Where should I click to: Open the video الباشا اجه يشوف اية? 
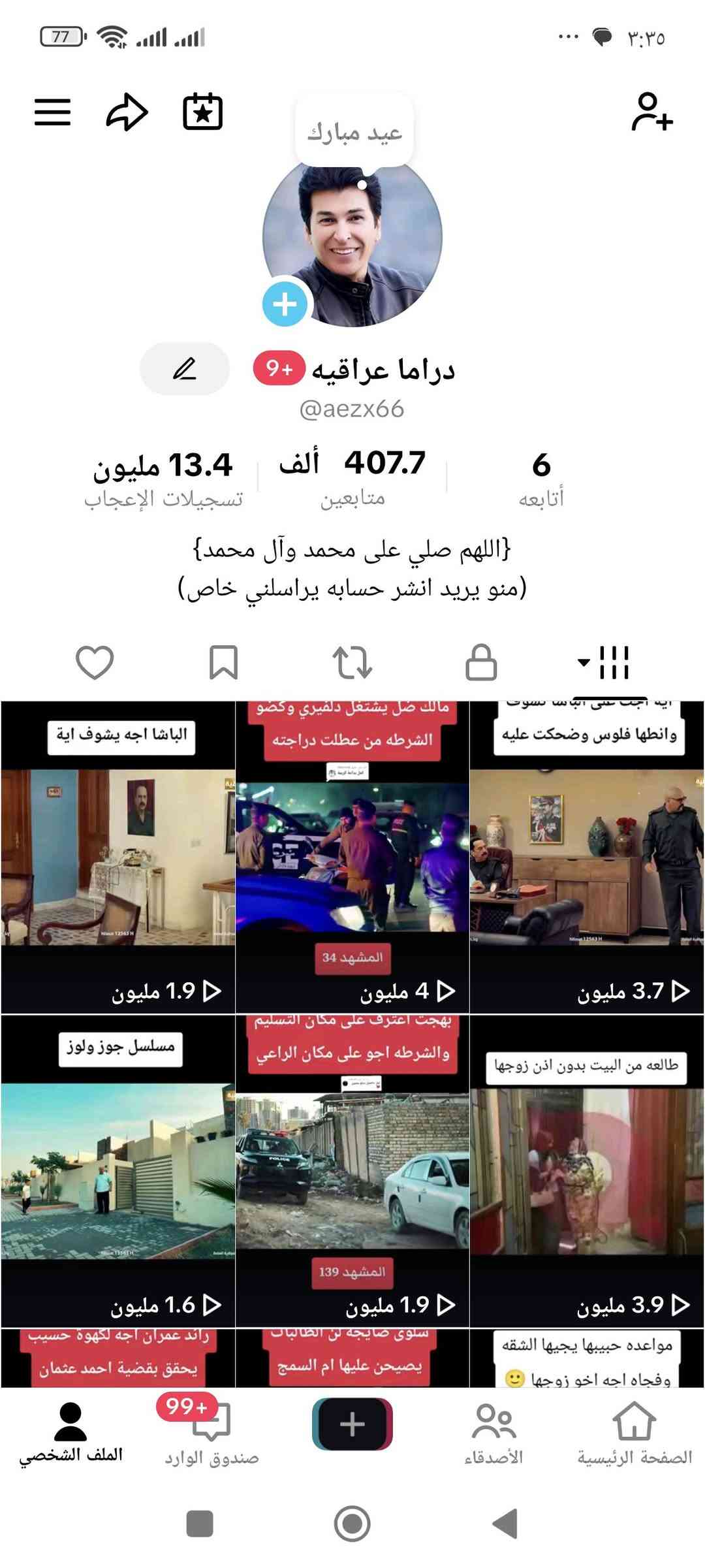tap(118, 857)
